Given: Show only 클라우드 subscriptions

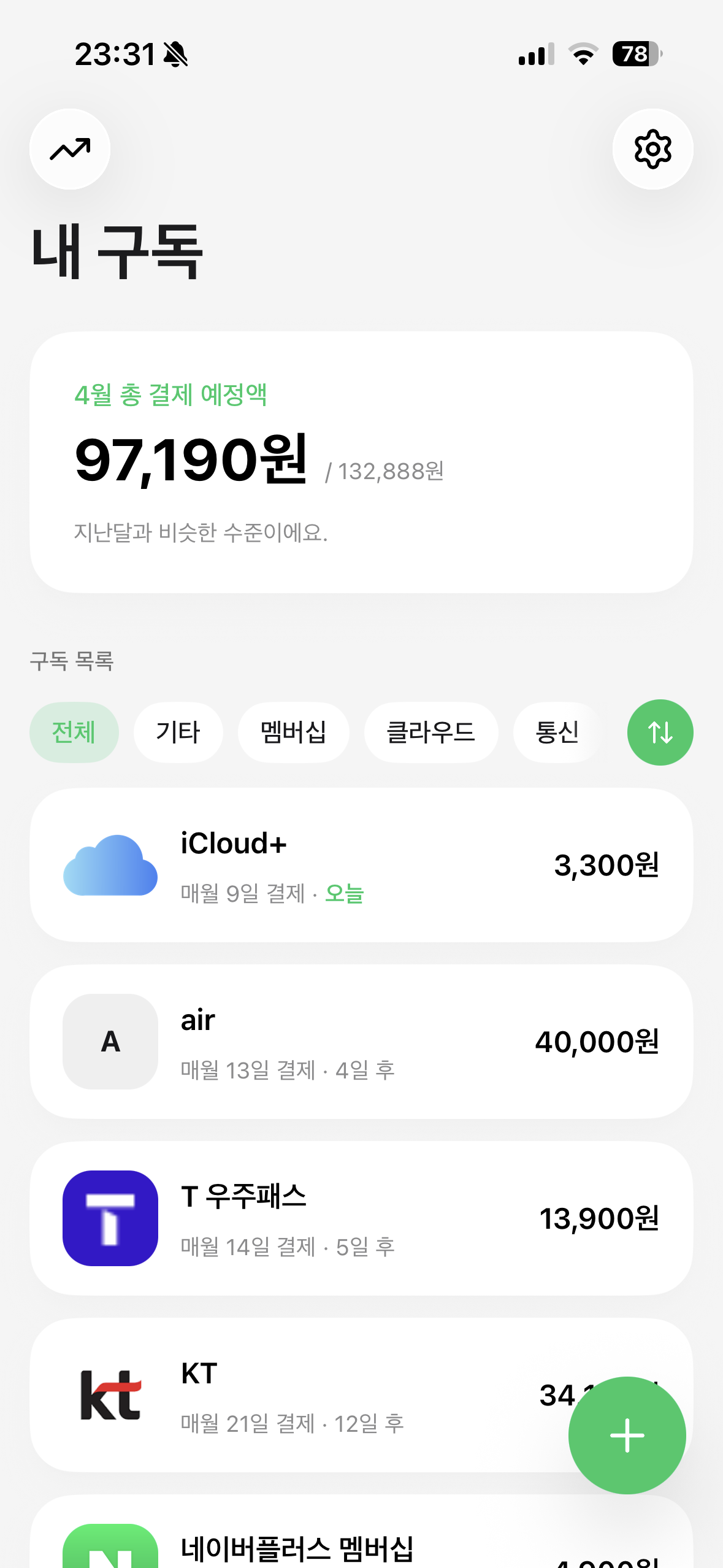Looking at the screenshot, I should click(430, 732).
